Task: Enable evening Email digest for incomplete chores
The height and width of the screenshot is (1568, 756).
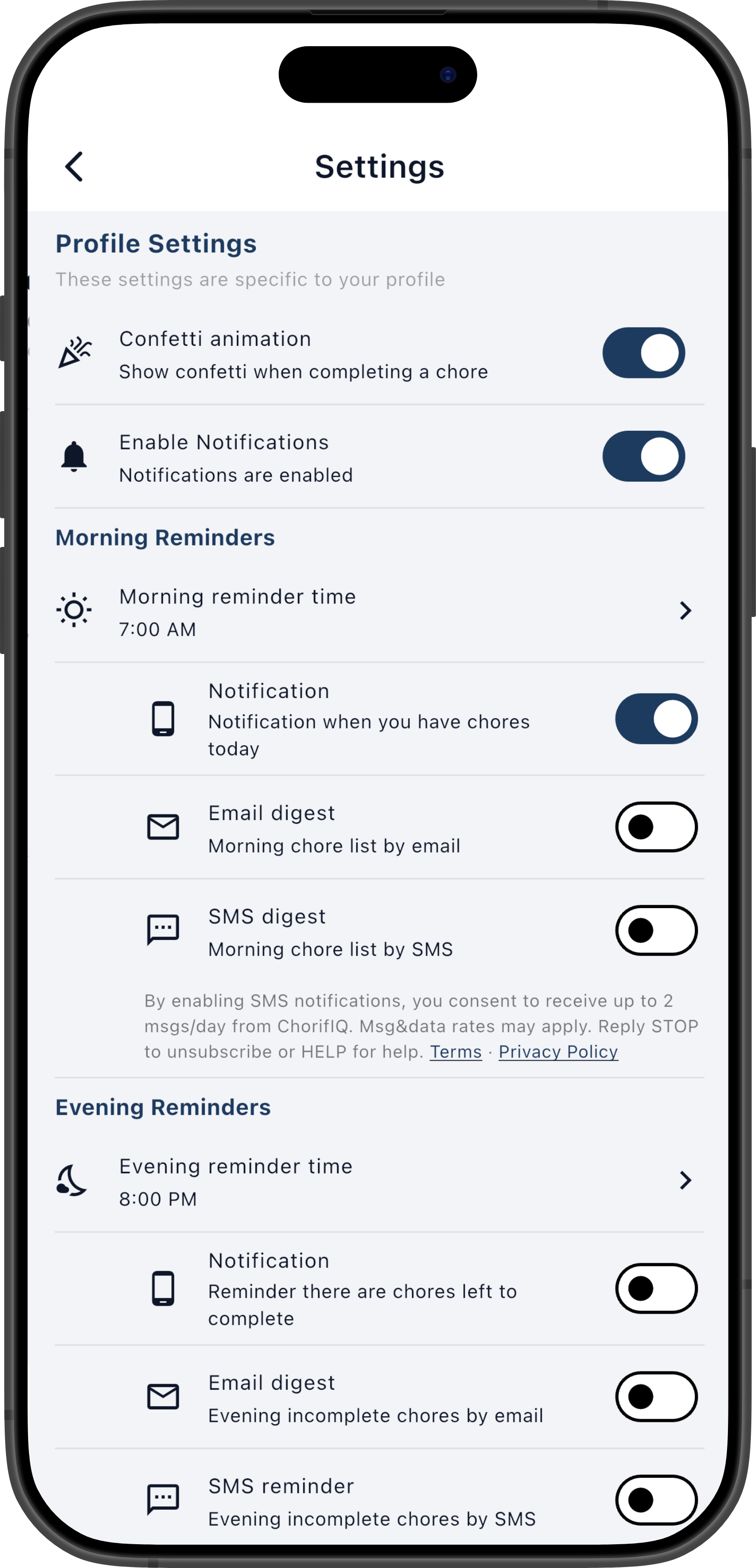Action: point(656,1397)
